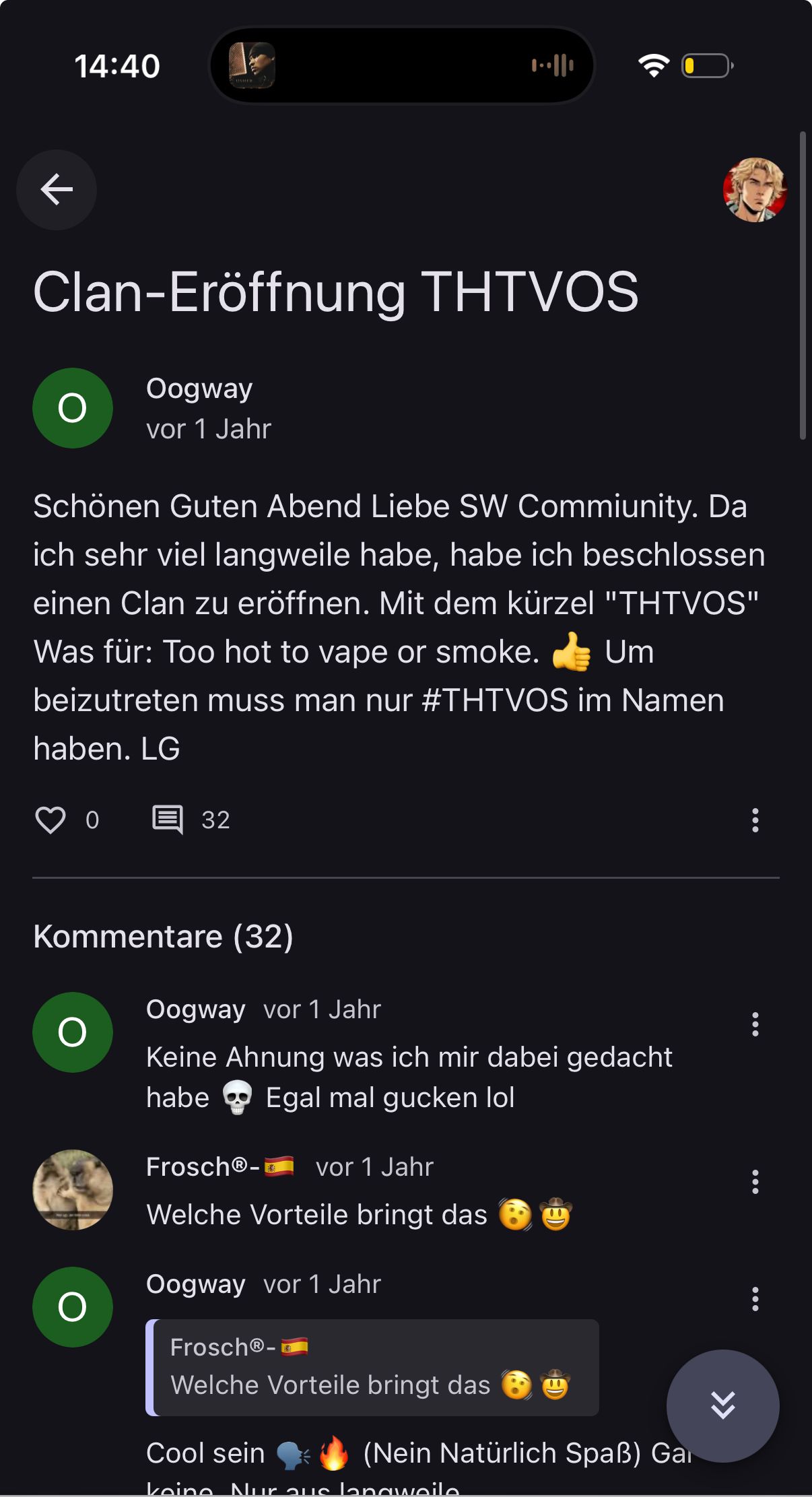812x1497 pixels.
Task: Go back using the arrow button
Action: pos(57,189)
